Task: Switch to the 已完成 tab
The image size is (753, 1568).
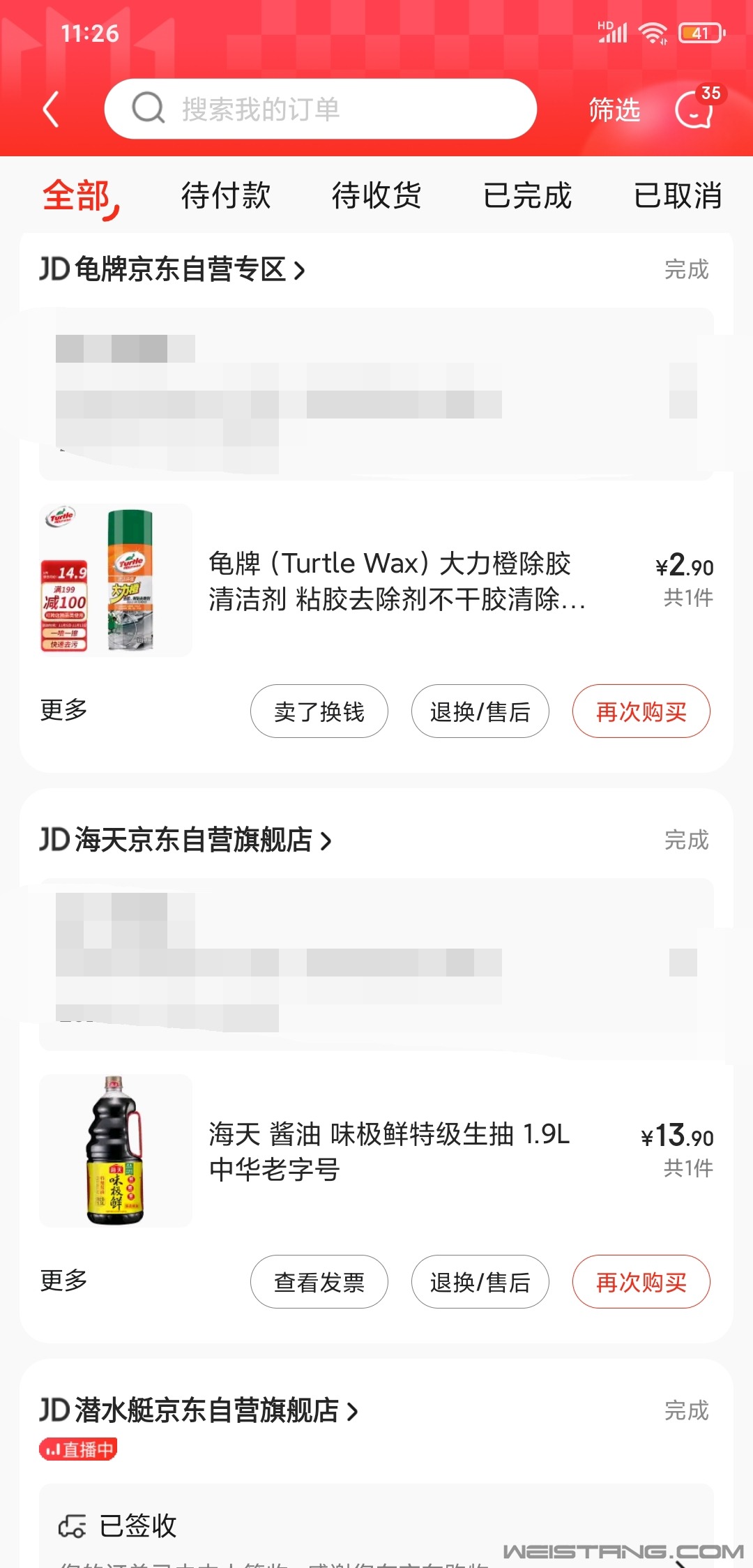Action: click(527, 195)
